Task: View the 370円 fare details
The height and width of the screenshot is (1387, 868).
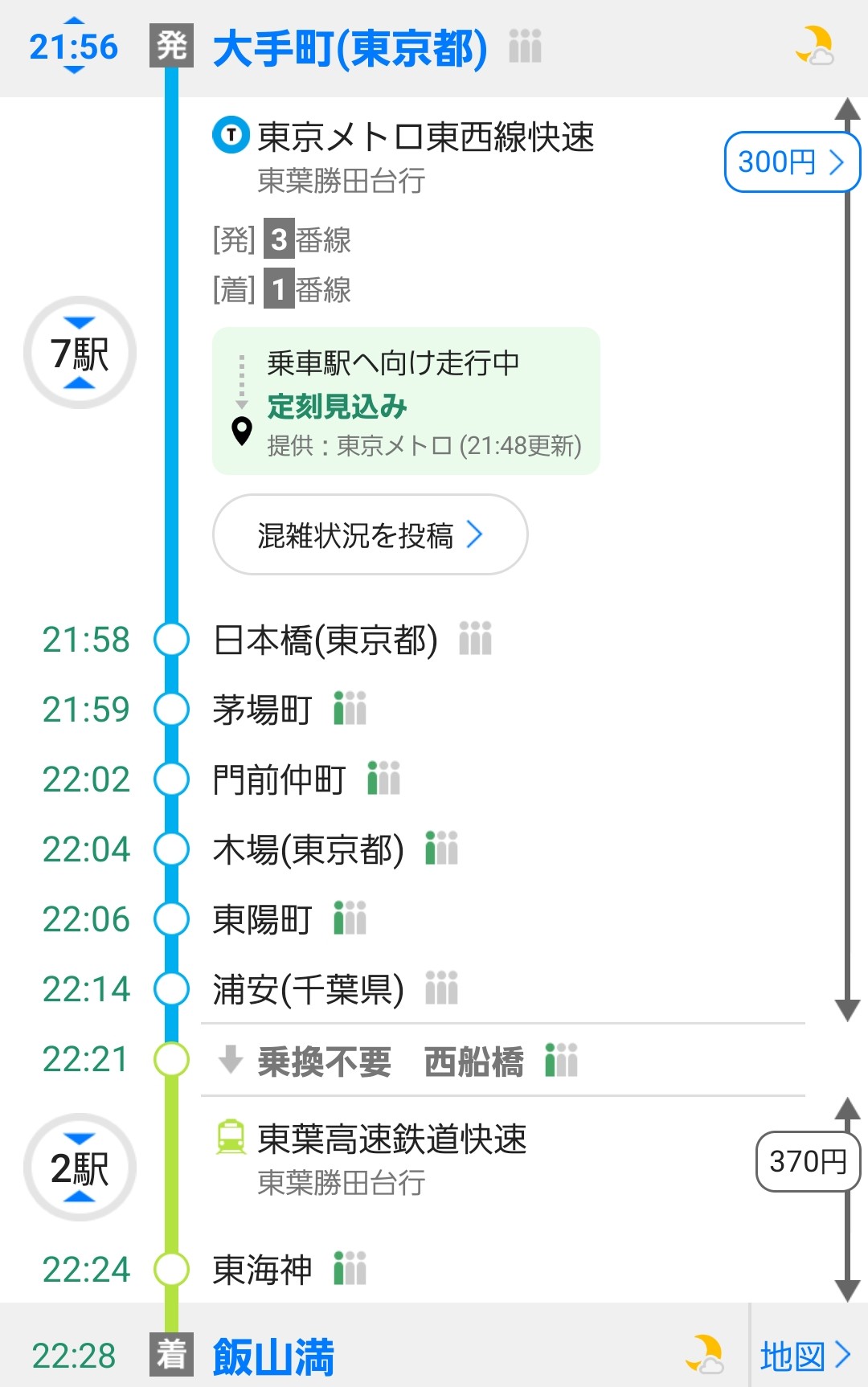Action: (x=807, y=1161)
